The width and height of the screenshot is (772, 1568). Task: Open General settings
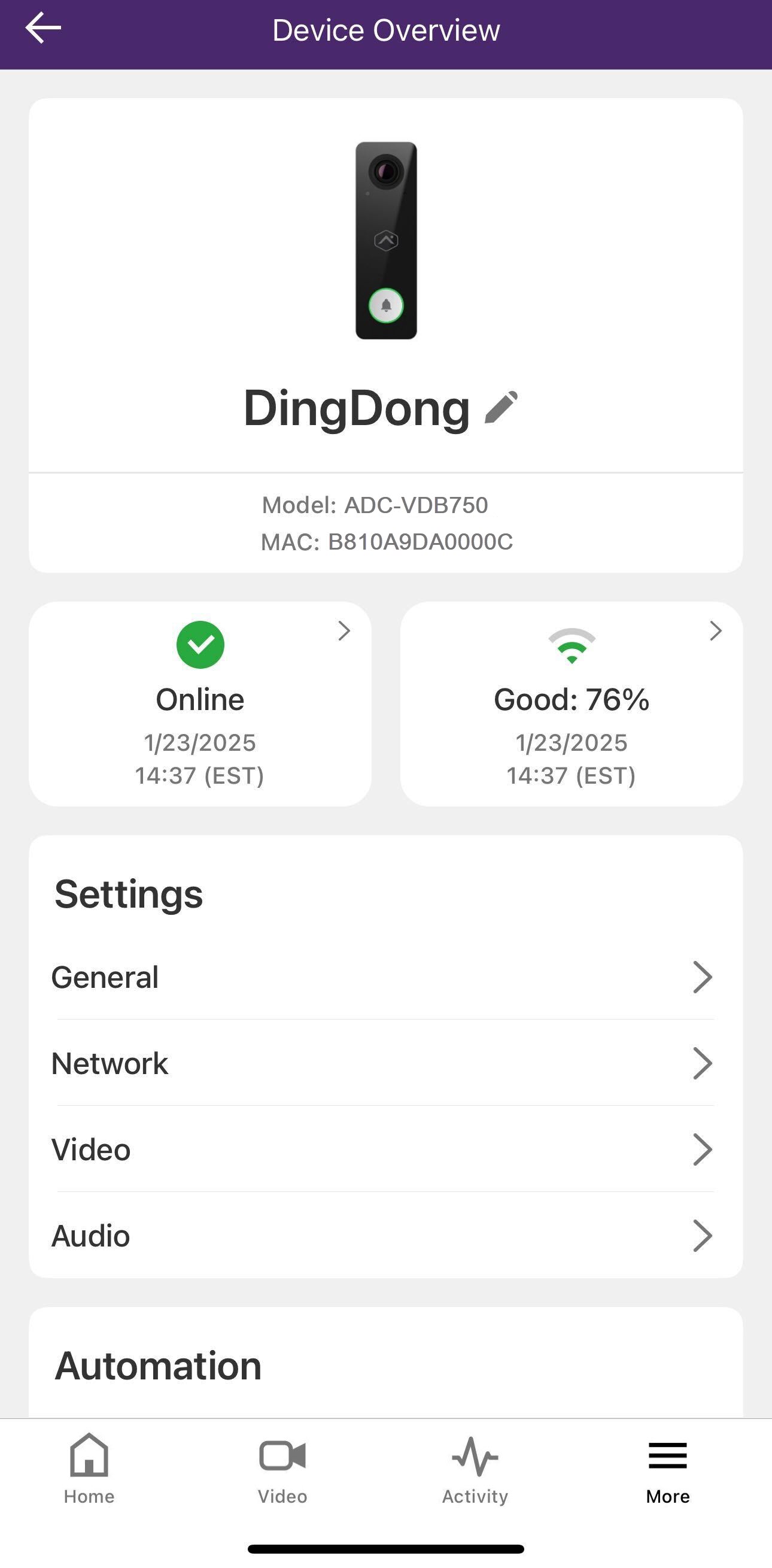(384, 977)
